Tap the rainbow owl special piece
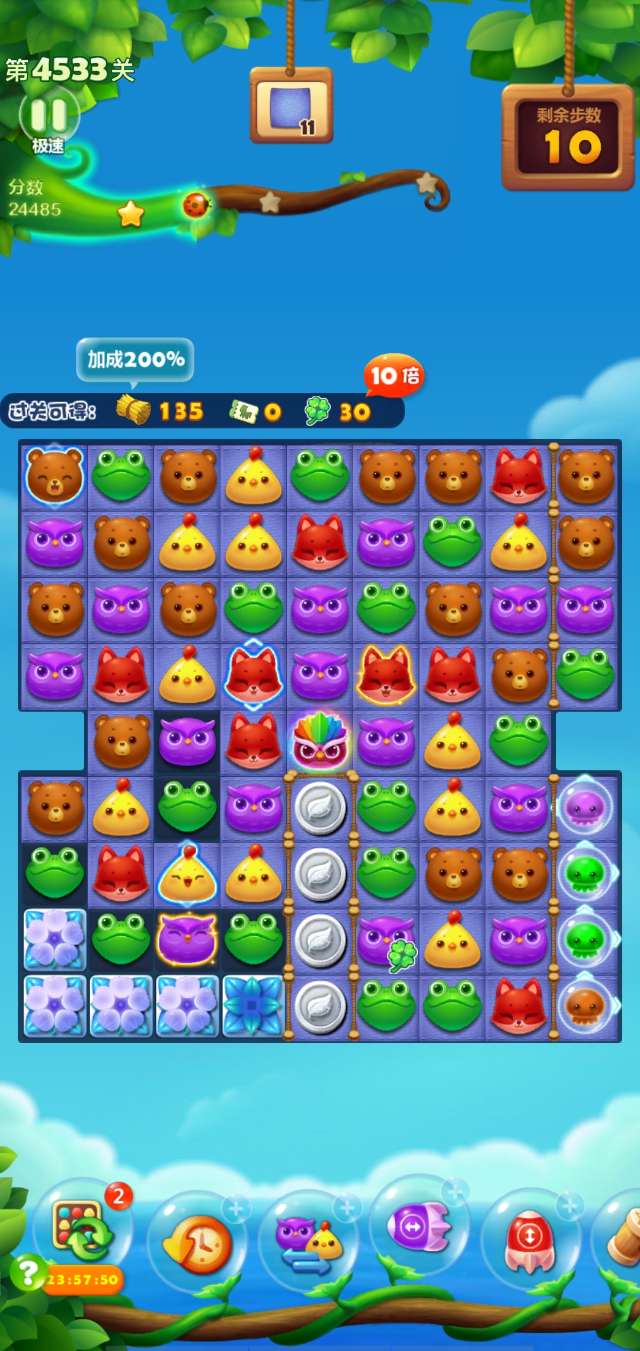 (320, 741)
